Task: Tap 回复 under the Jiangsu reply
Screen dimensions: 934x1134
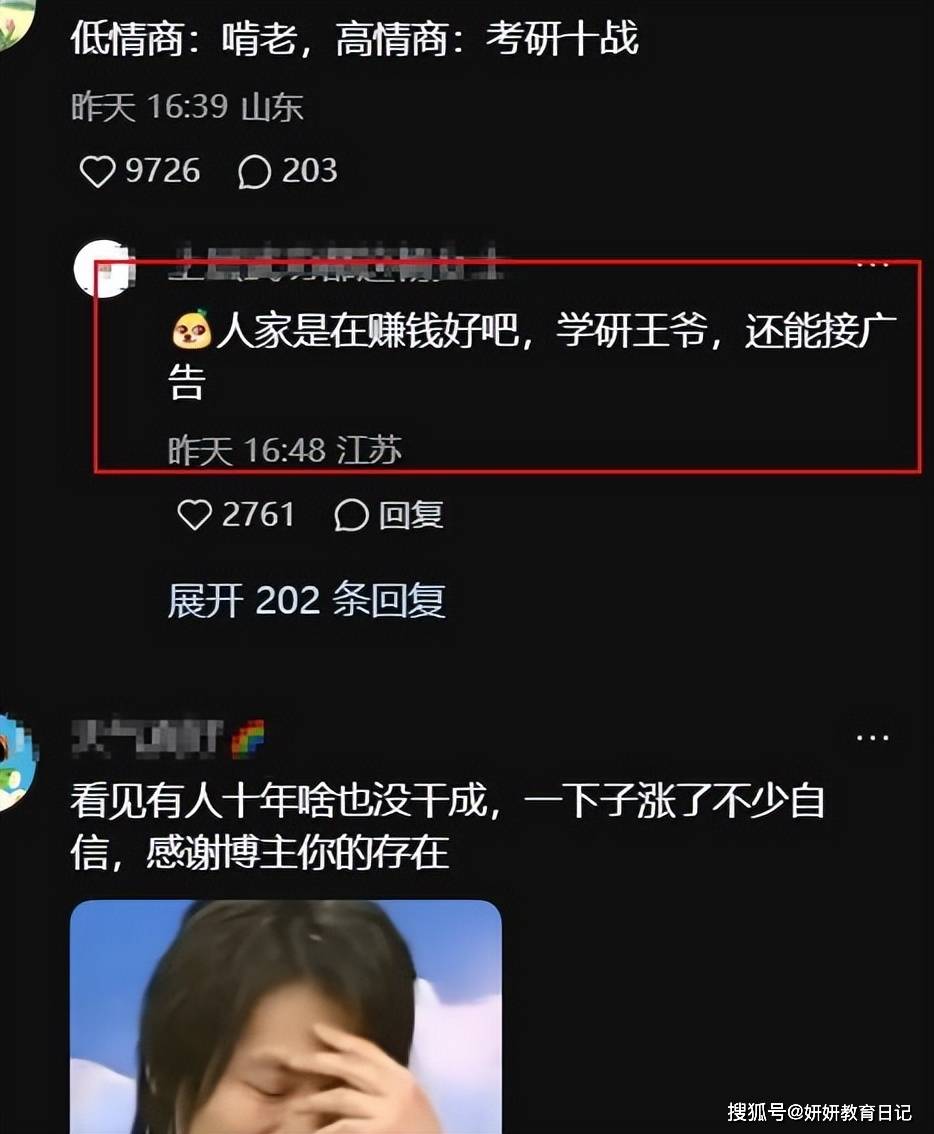Action: [x=388, y=515]
